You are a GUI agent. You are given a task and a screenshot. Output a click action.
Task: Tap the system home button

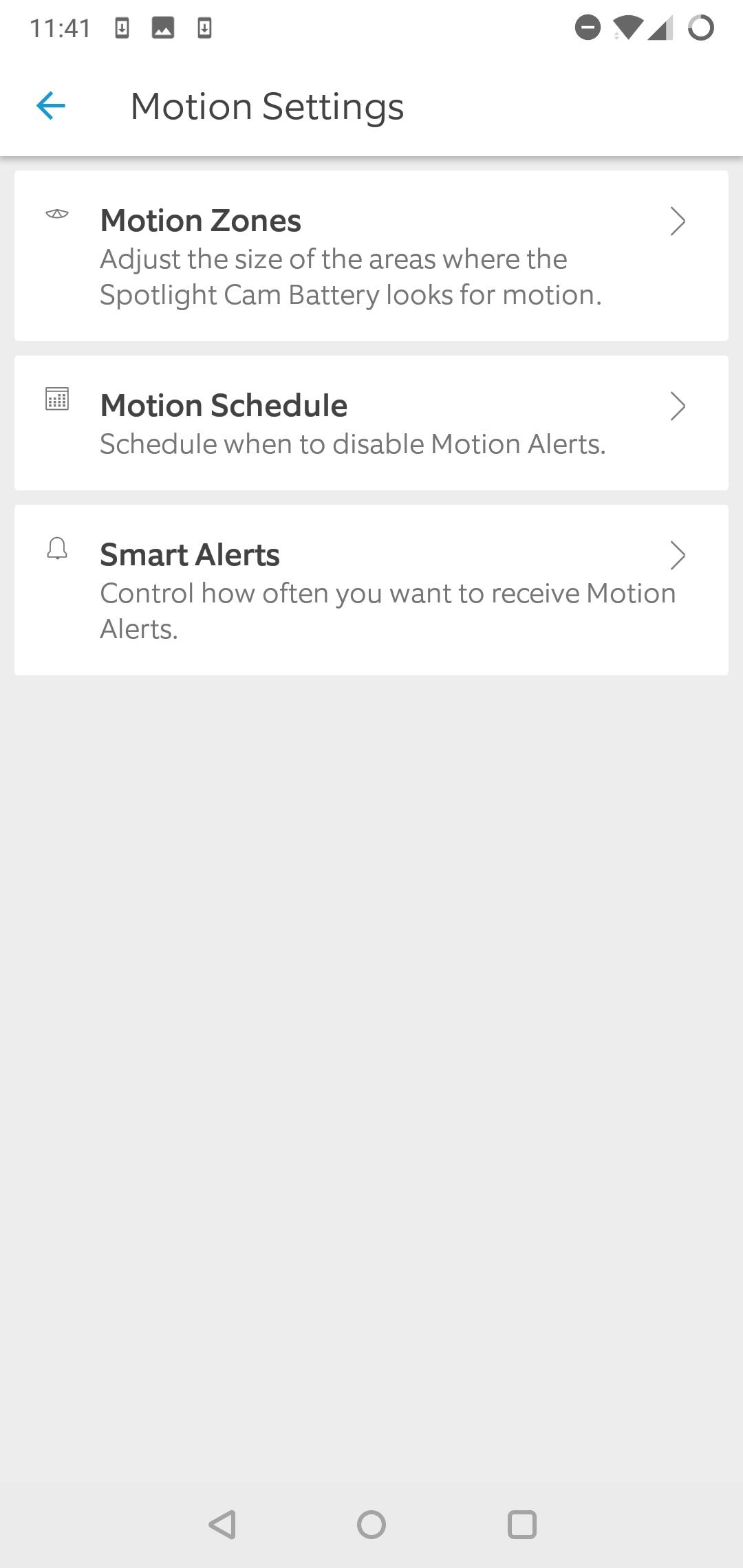[x=371, y=1525]
